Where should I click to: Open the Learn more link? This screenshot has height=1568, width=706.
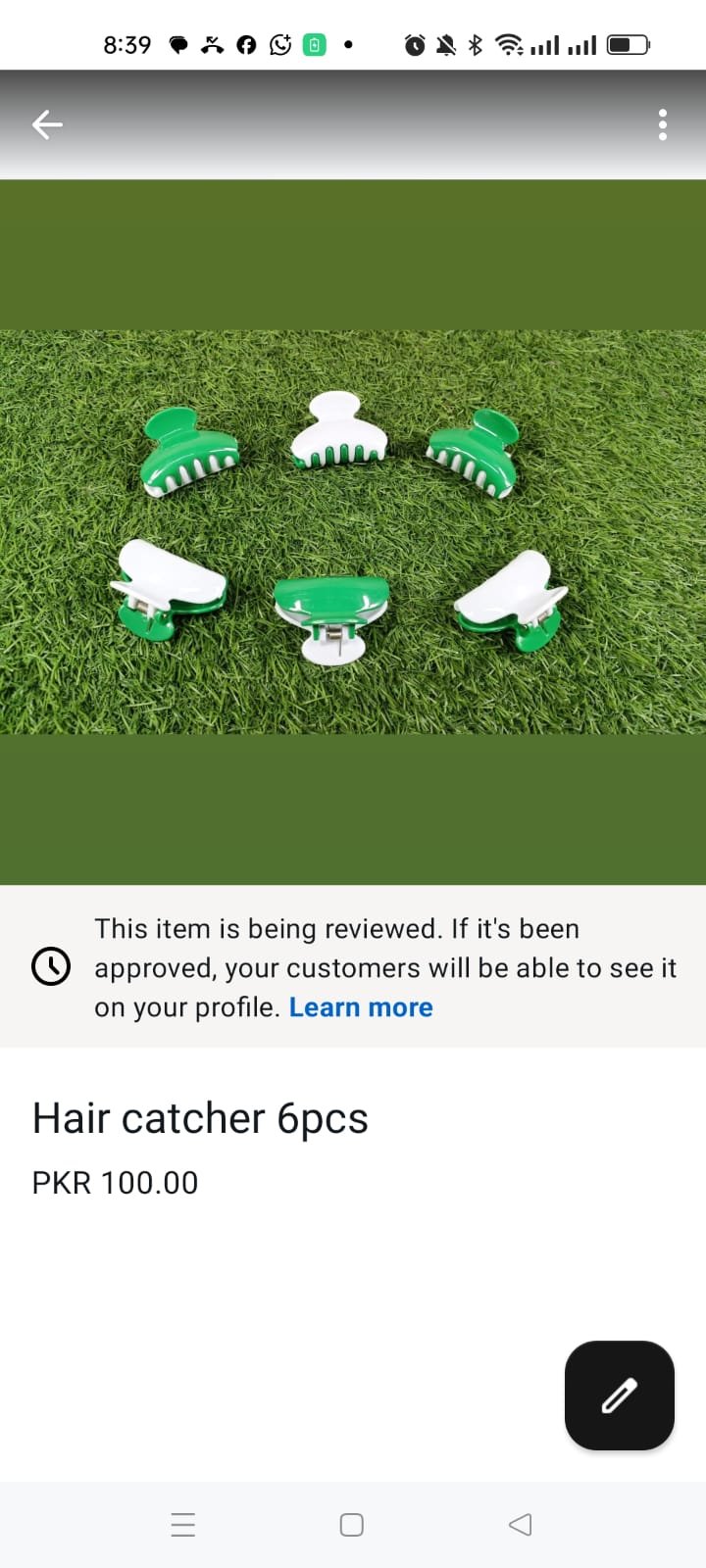[361, 1007]
